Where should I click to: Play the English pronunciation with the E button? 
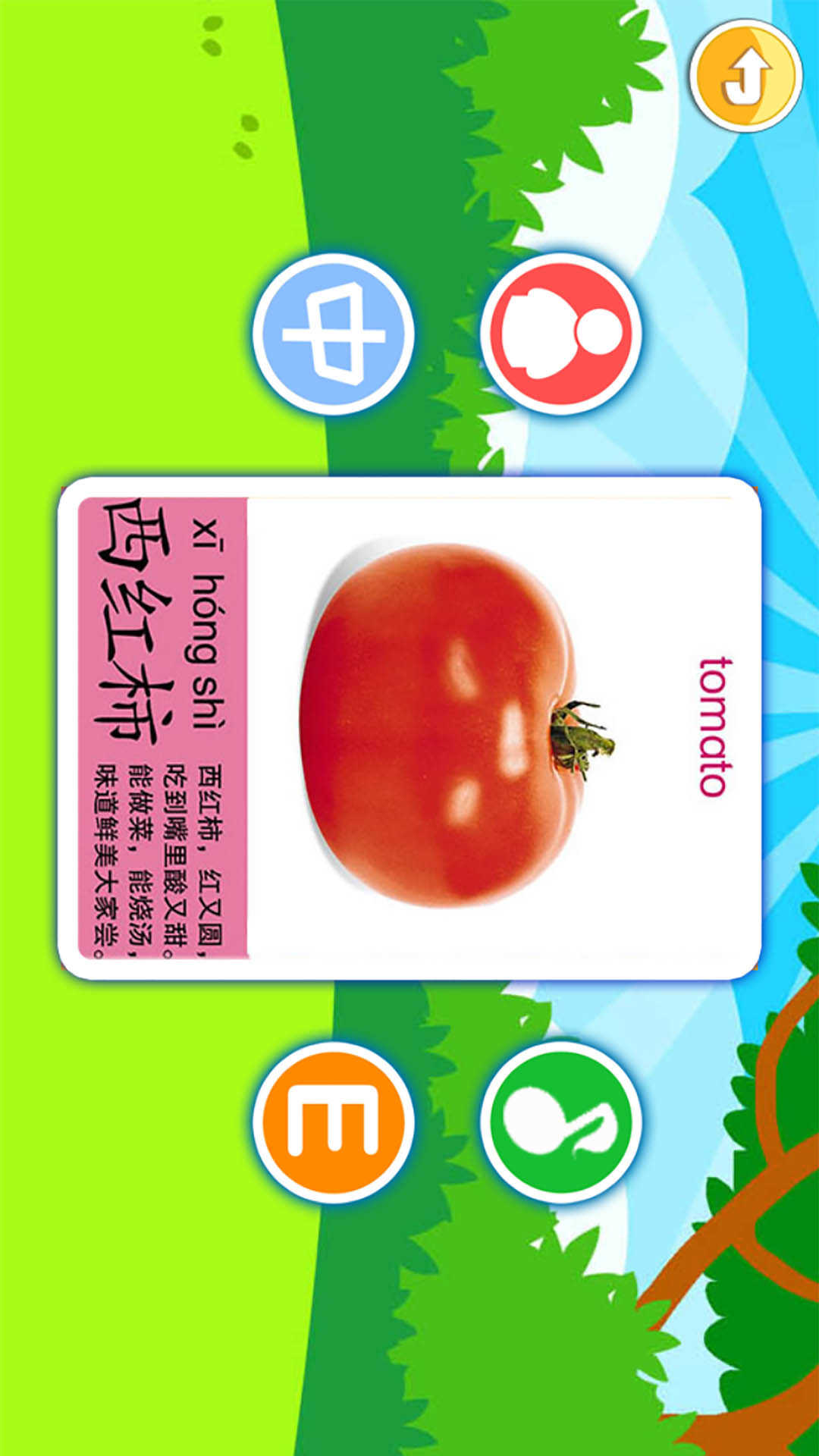click(x=334, y=1122)
